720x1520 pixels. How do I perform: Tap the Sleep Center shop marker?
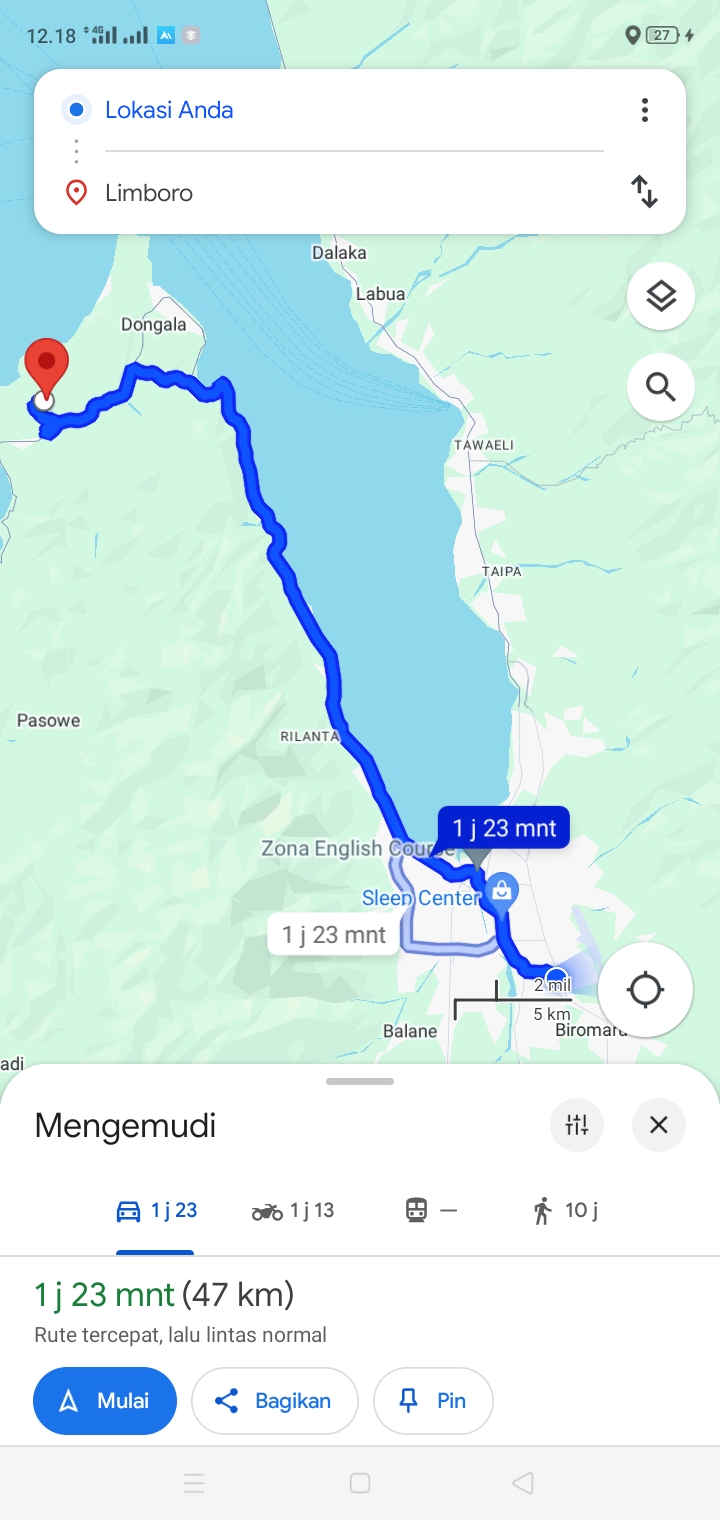point(502,890)
